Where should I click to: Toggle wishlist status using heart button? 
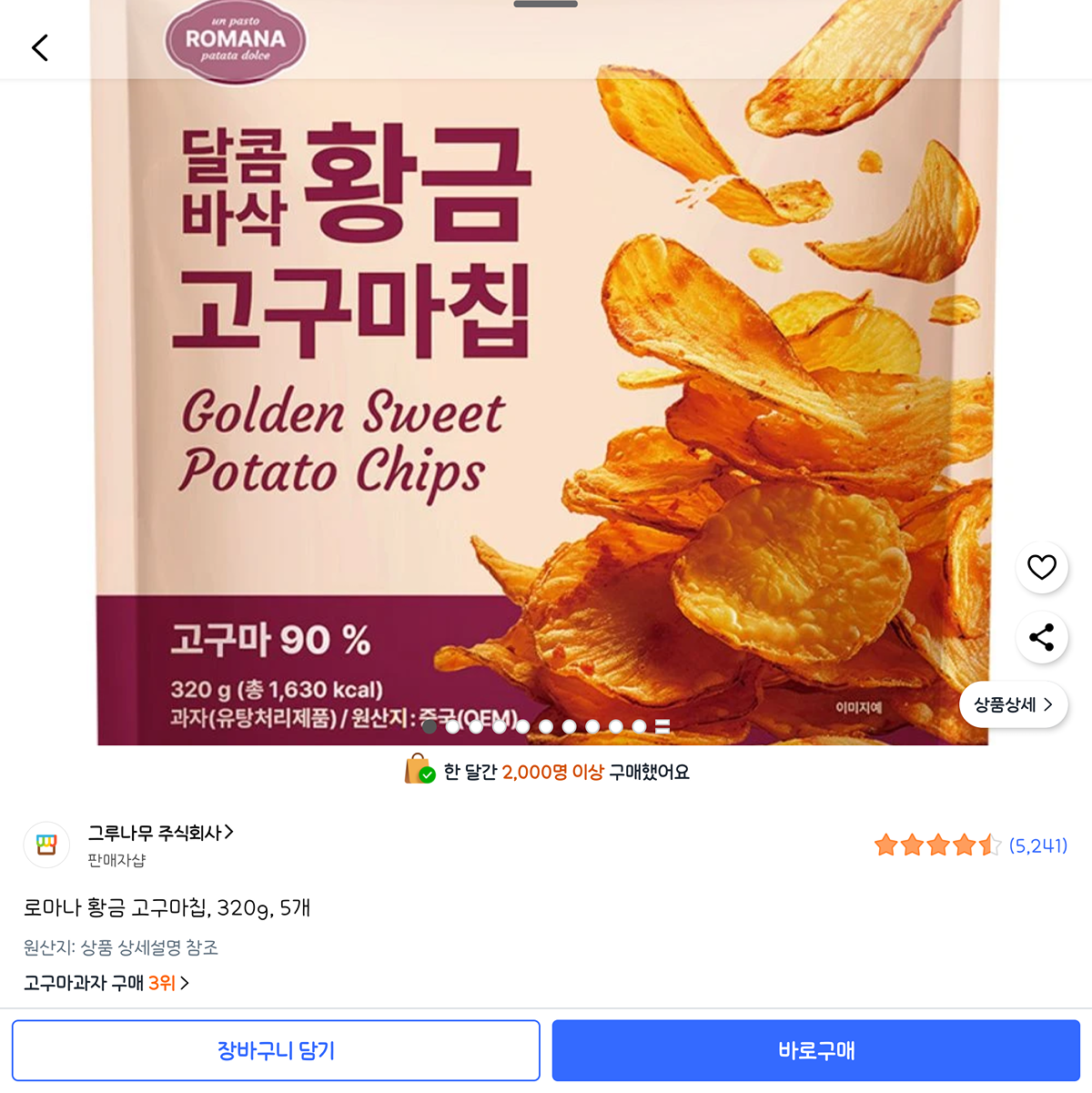click(1041, 566)
